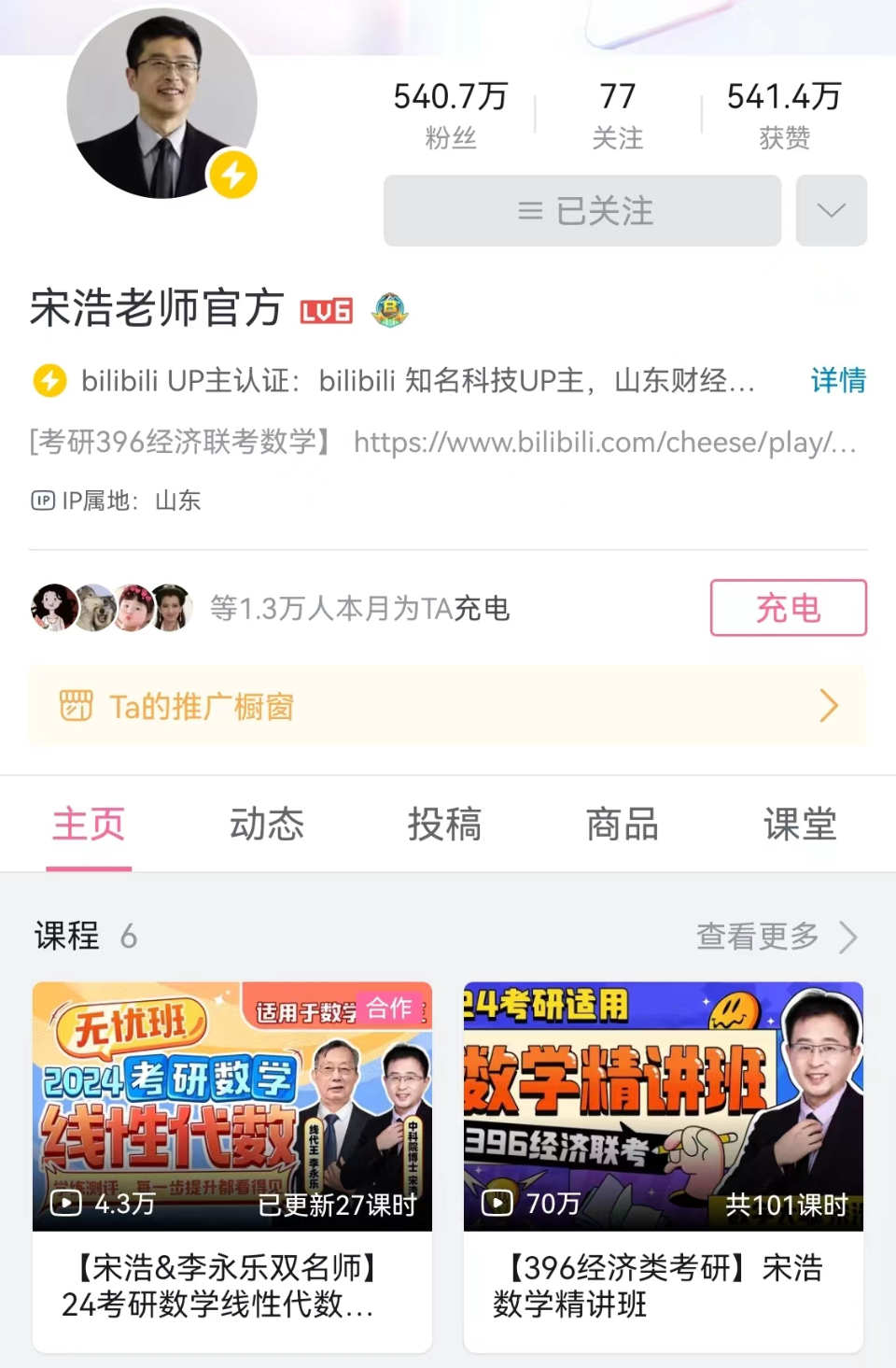Tap the 充电 button

(788, 608)
